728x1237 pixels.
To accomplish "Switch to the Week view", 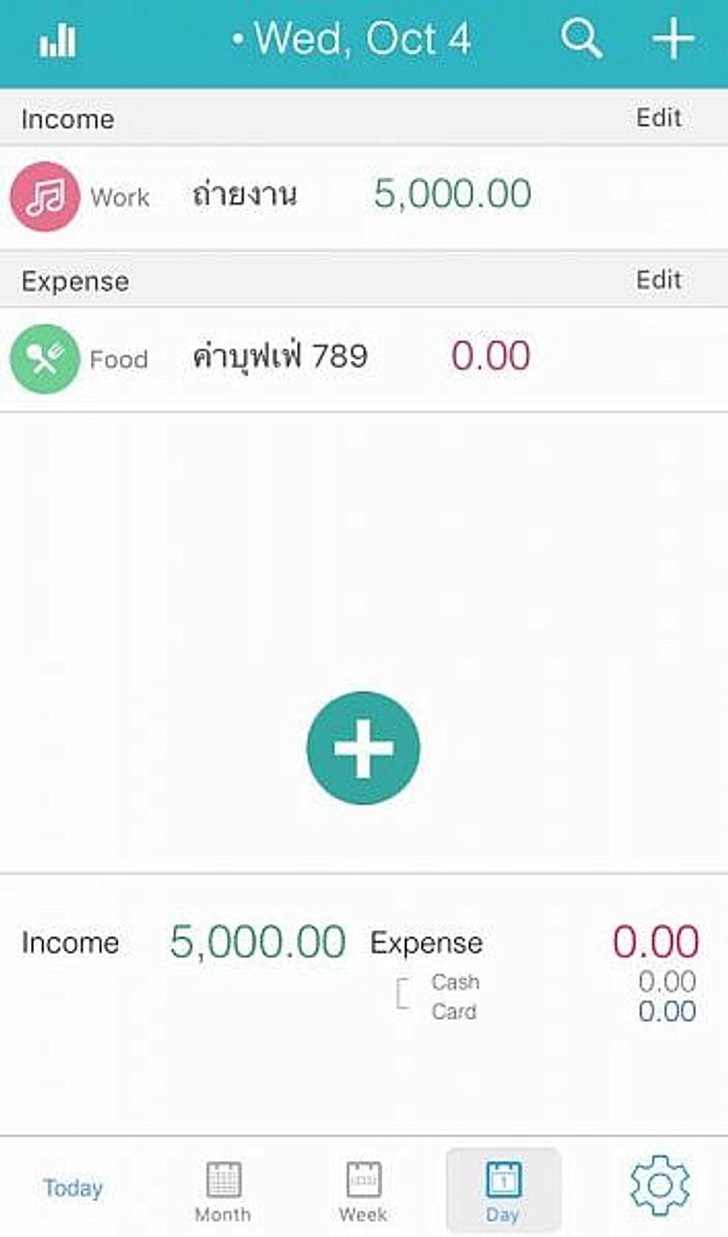I will [x=363, y=1190].
